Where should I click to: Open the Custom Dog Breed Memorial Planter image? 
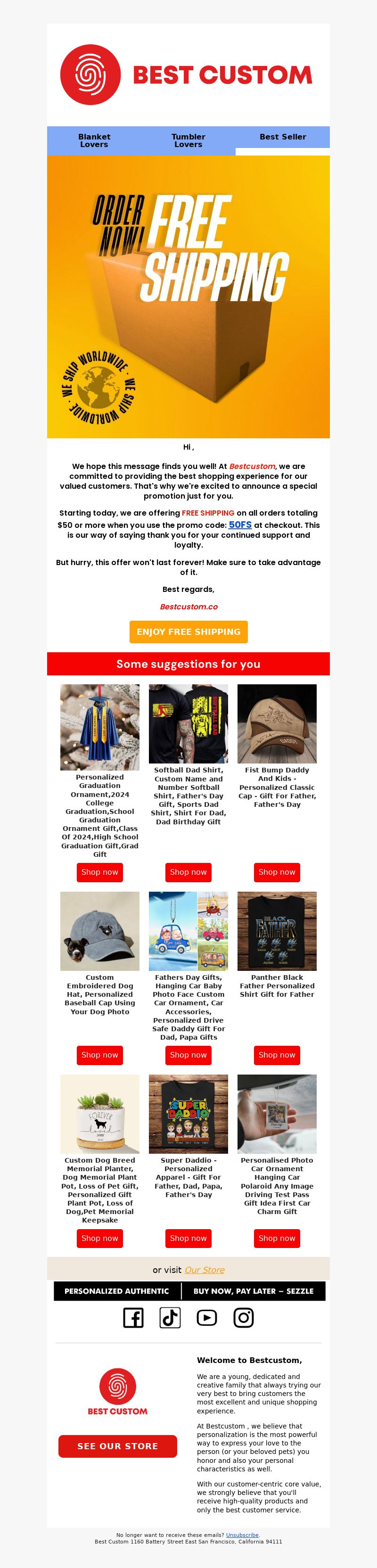coord(100,1114)
